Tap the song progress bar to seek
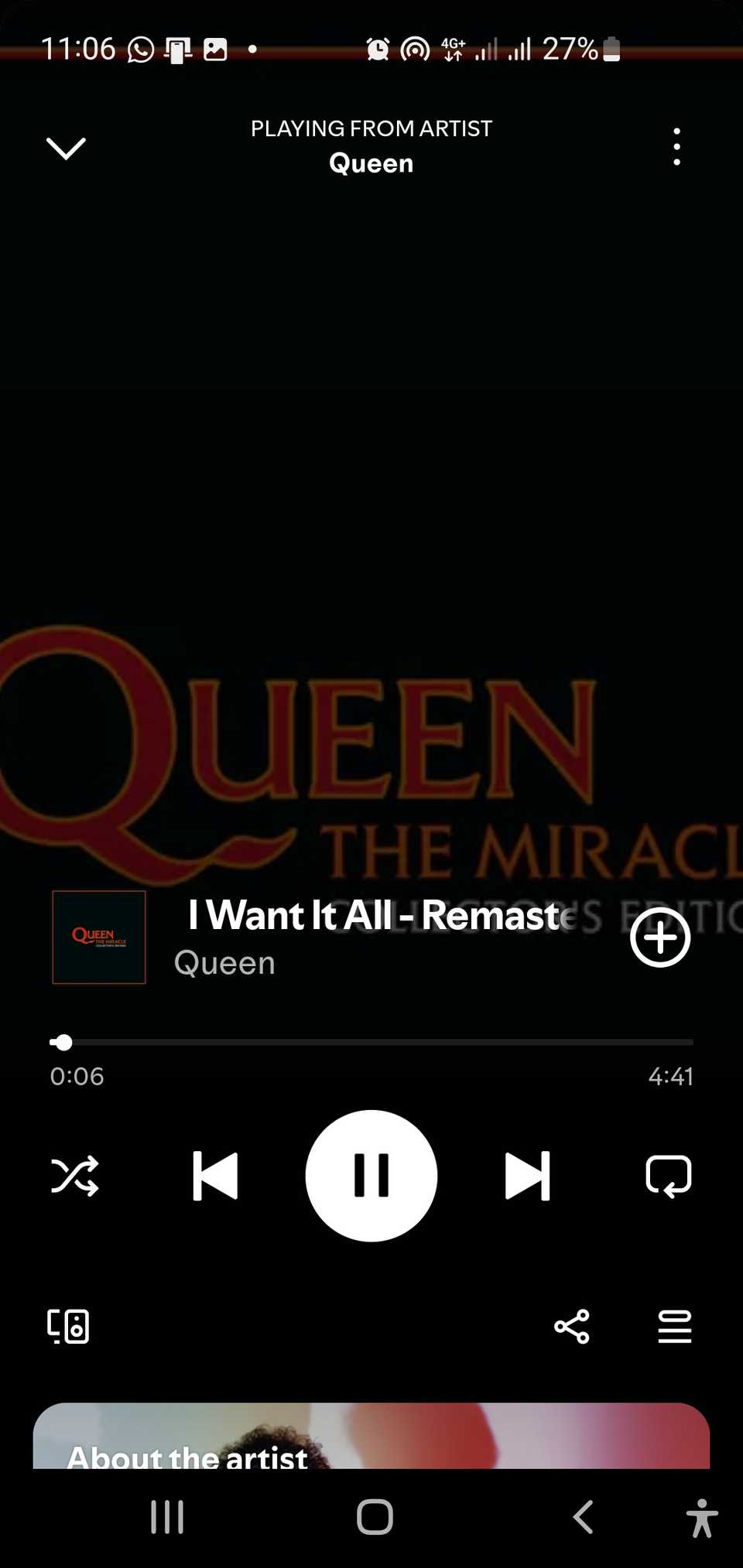Viewport: 743px width, 1568px height. coord(371,1042)
